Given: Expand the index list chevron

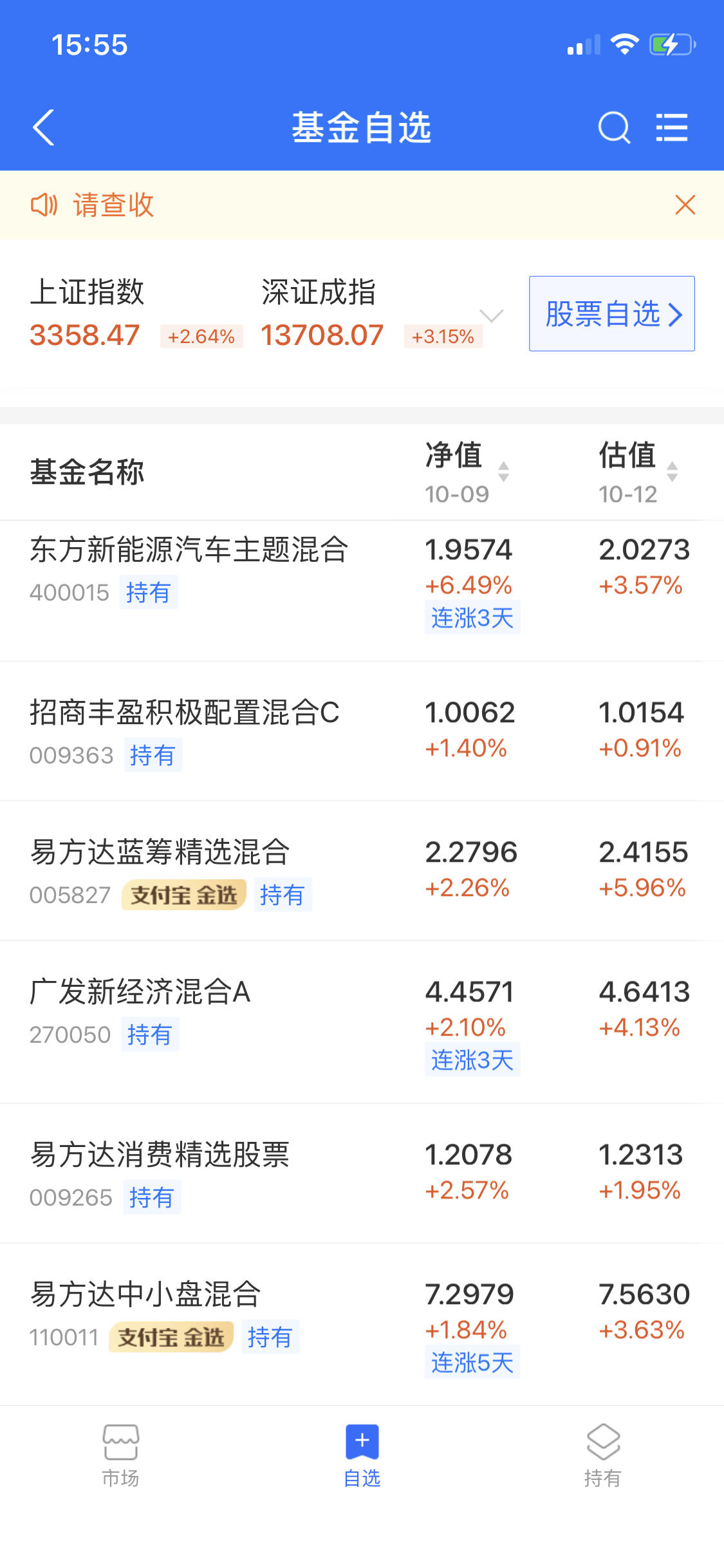Looking at the screenshot, I should pos(492,315).
